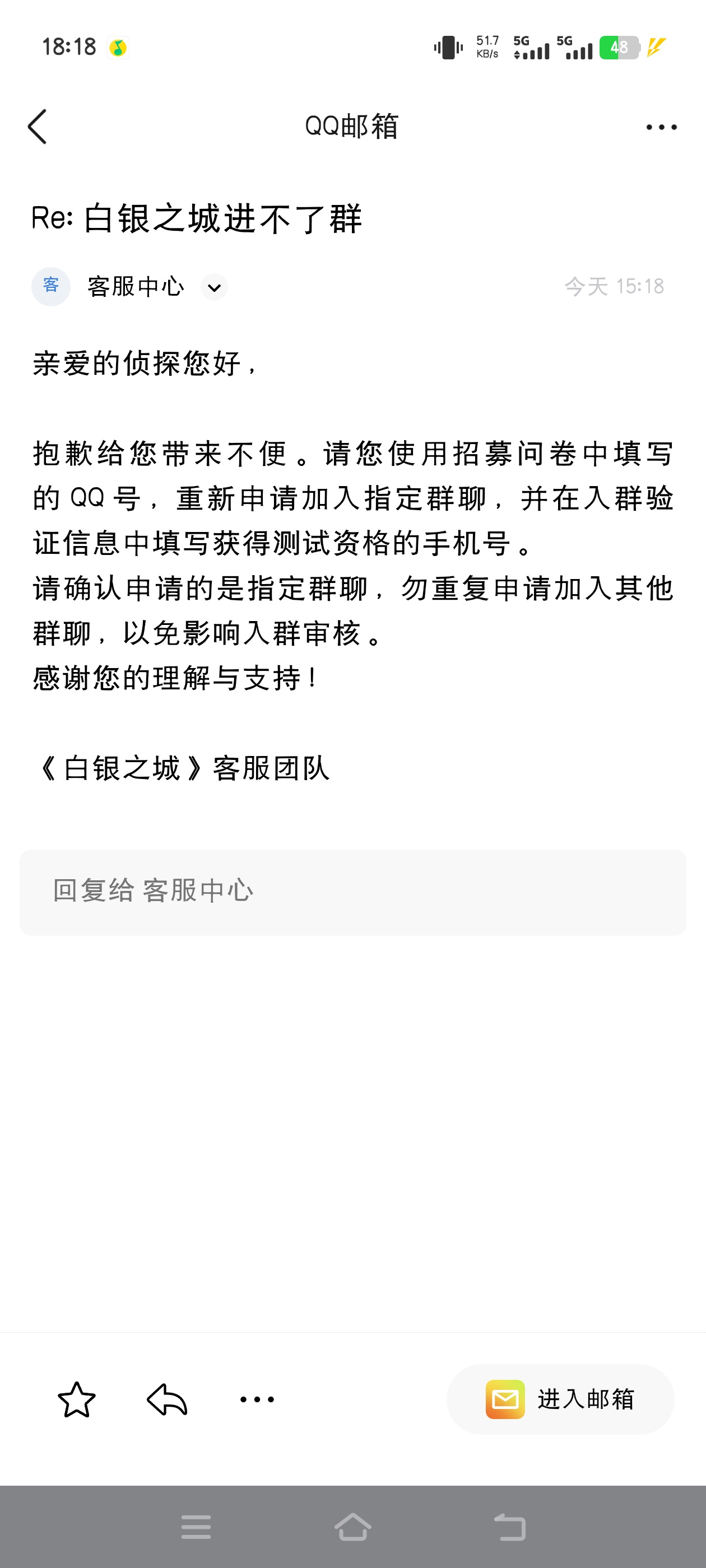
Task: Tap the 回复给 客服中心 reply field
Action: point(352,892)
